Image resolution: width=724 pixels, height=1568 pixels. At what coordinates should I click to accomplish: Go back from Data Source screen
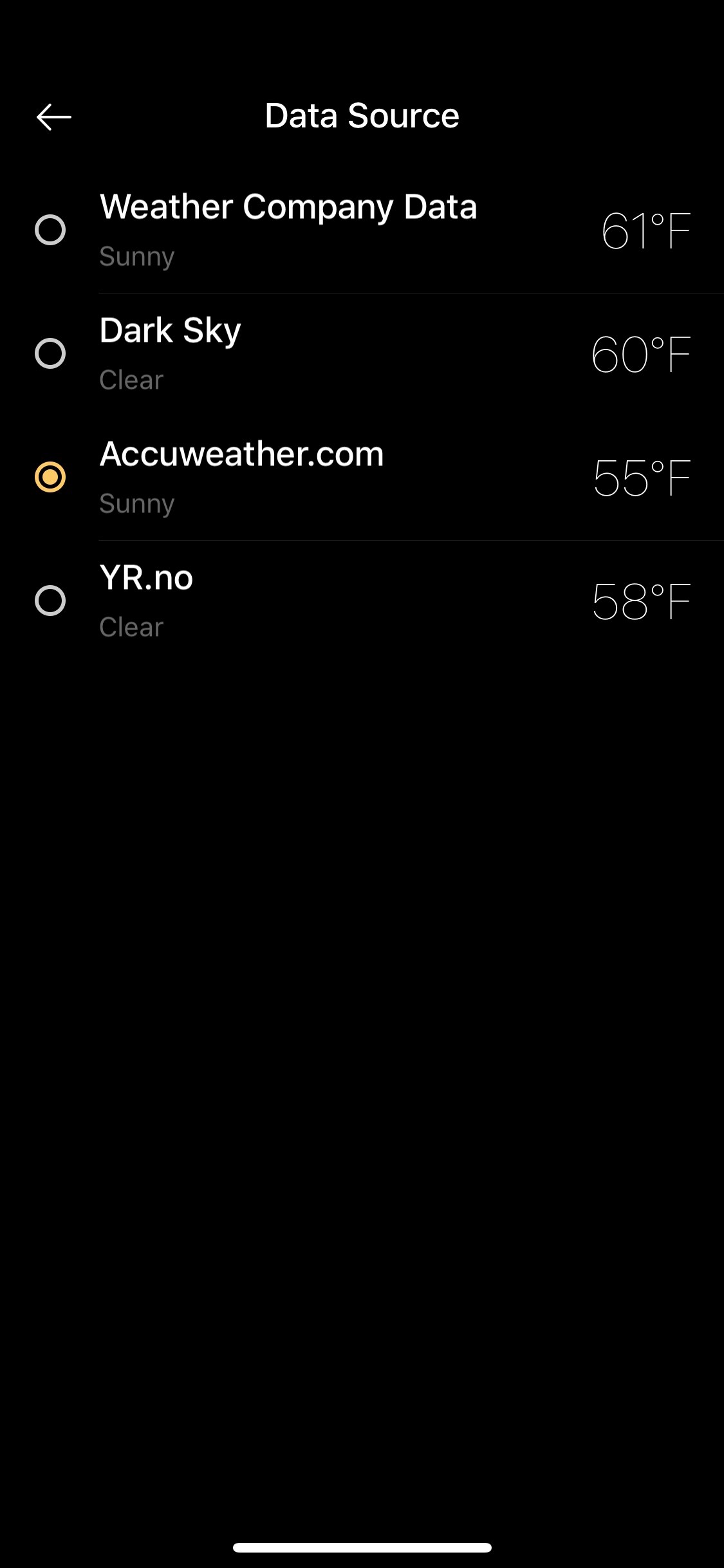54,117
